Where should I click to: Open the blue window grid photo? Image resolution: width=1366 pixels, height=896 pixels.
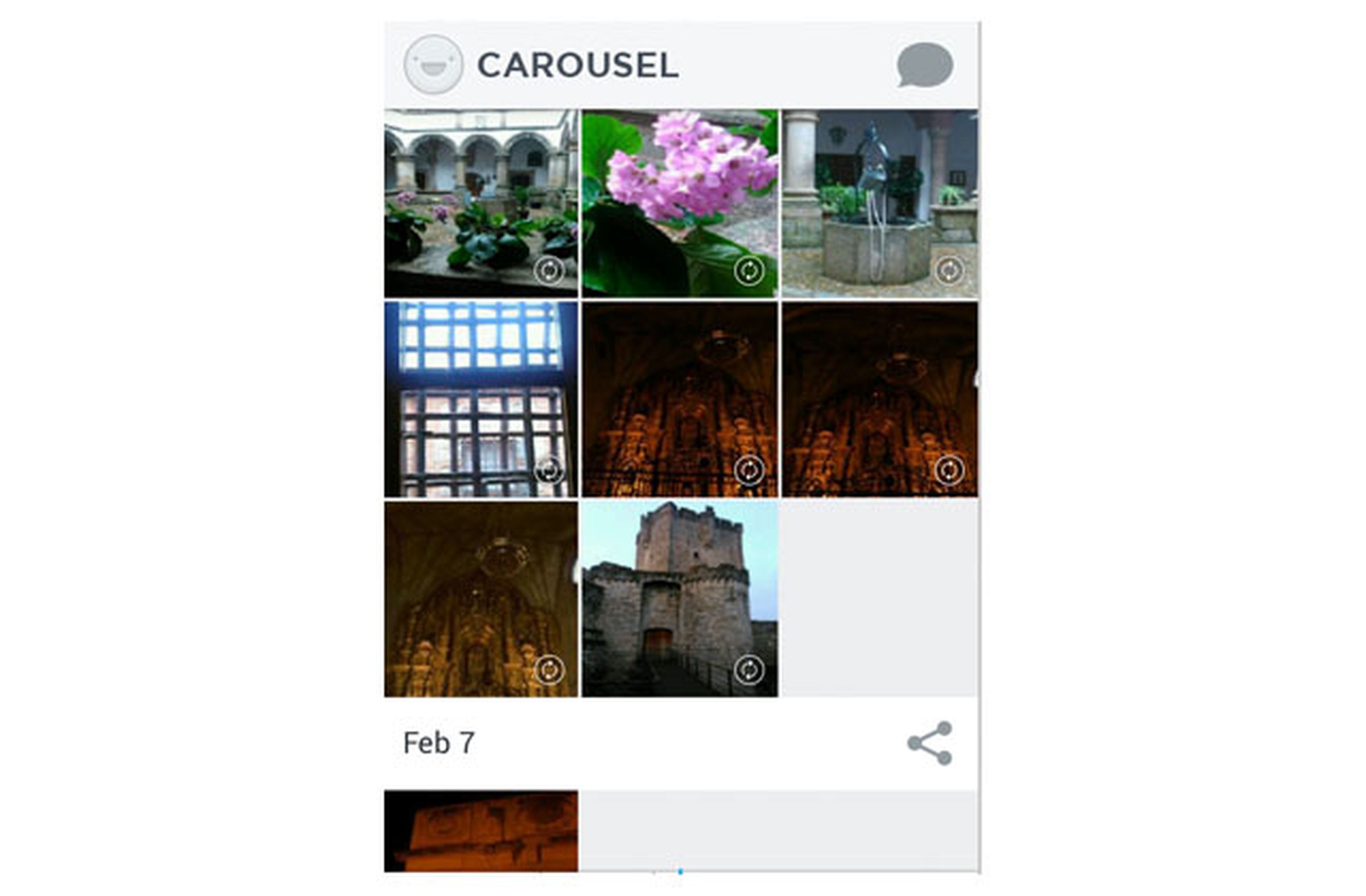tap(481, 399)
